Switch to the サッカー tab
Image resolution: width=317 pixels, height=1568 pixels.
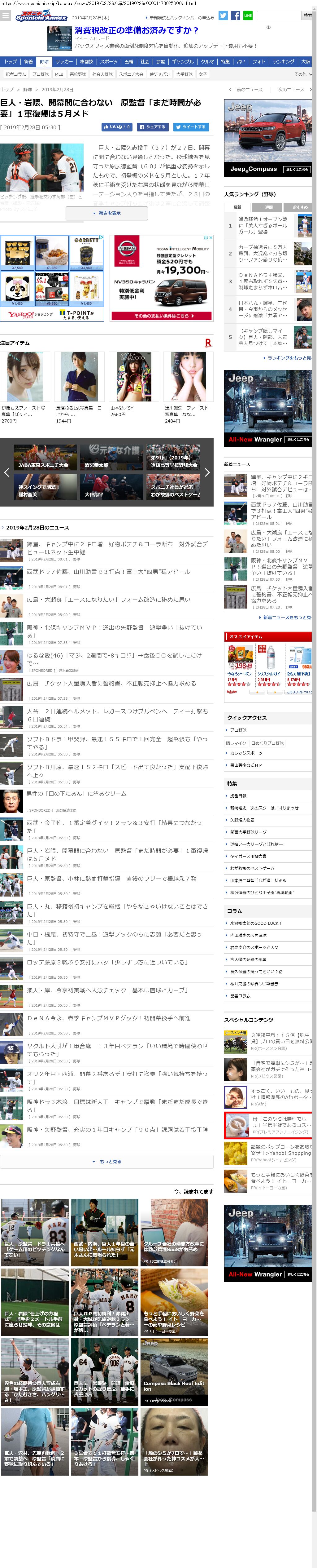[64, 61]
